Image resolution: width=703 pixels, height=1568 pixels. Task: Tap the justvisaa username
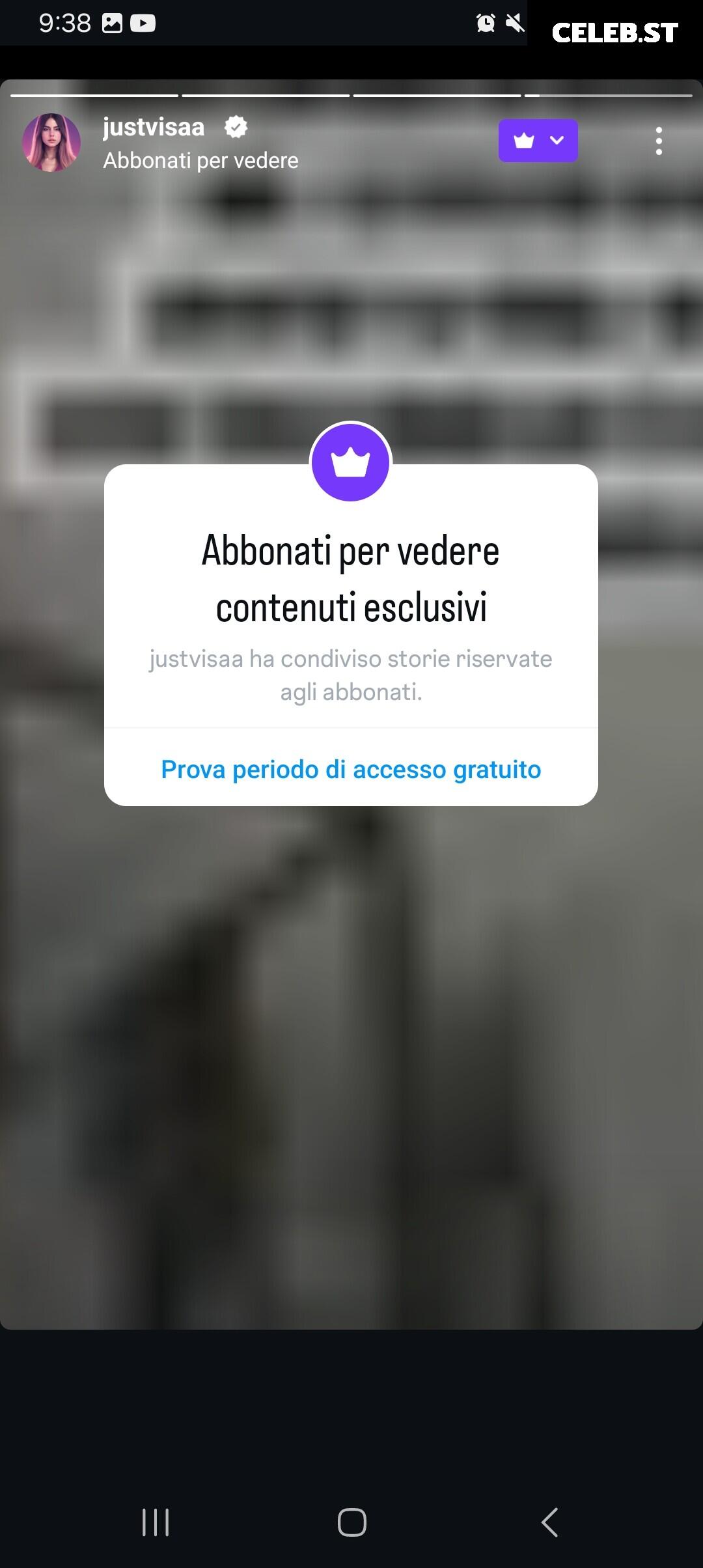click(154, 127)
